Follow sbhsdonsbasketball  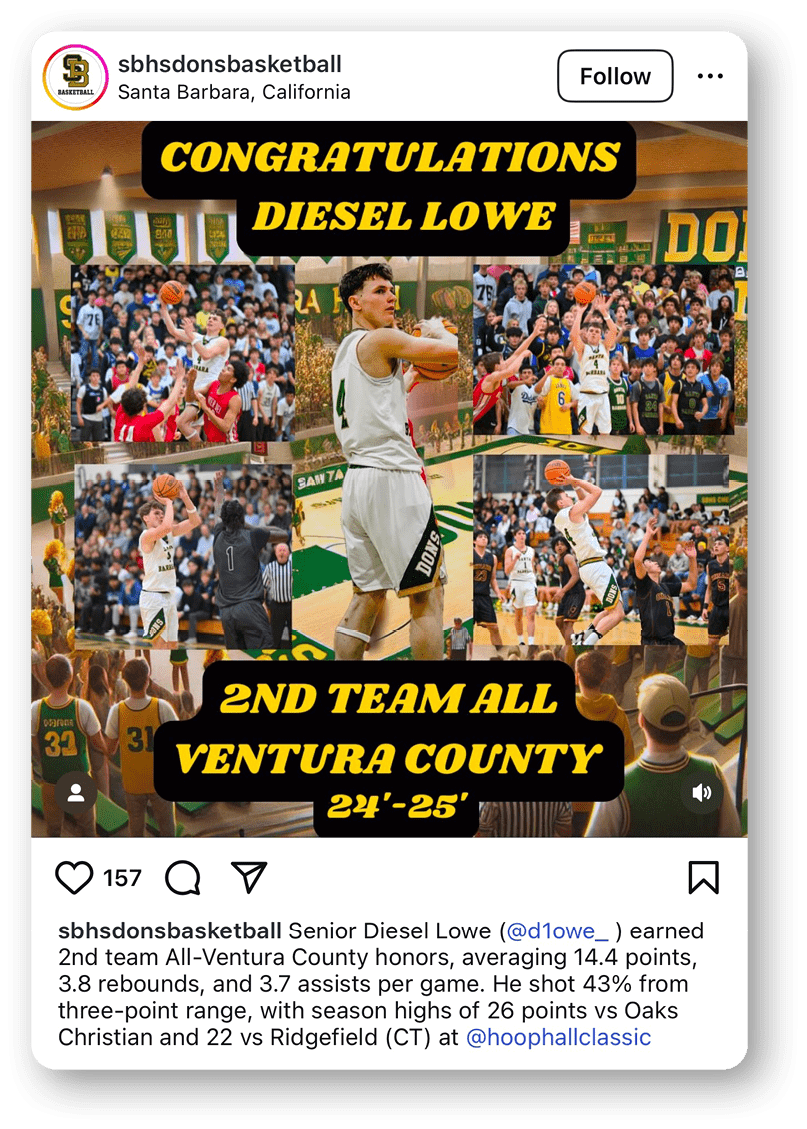615,76
